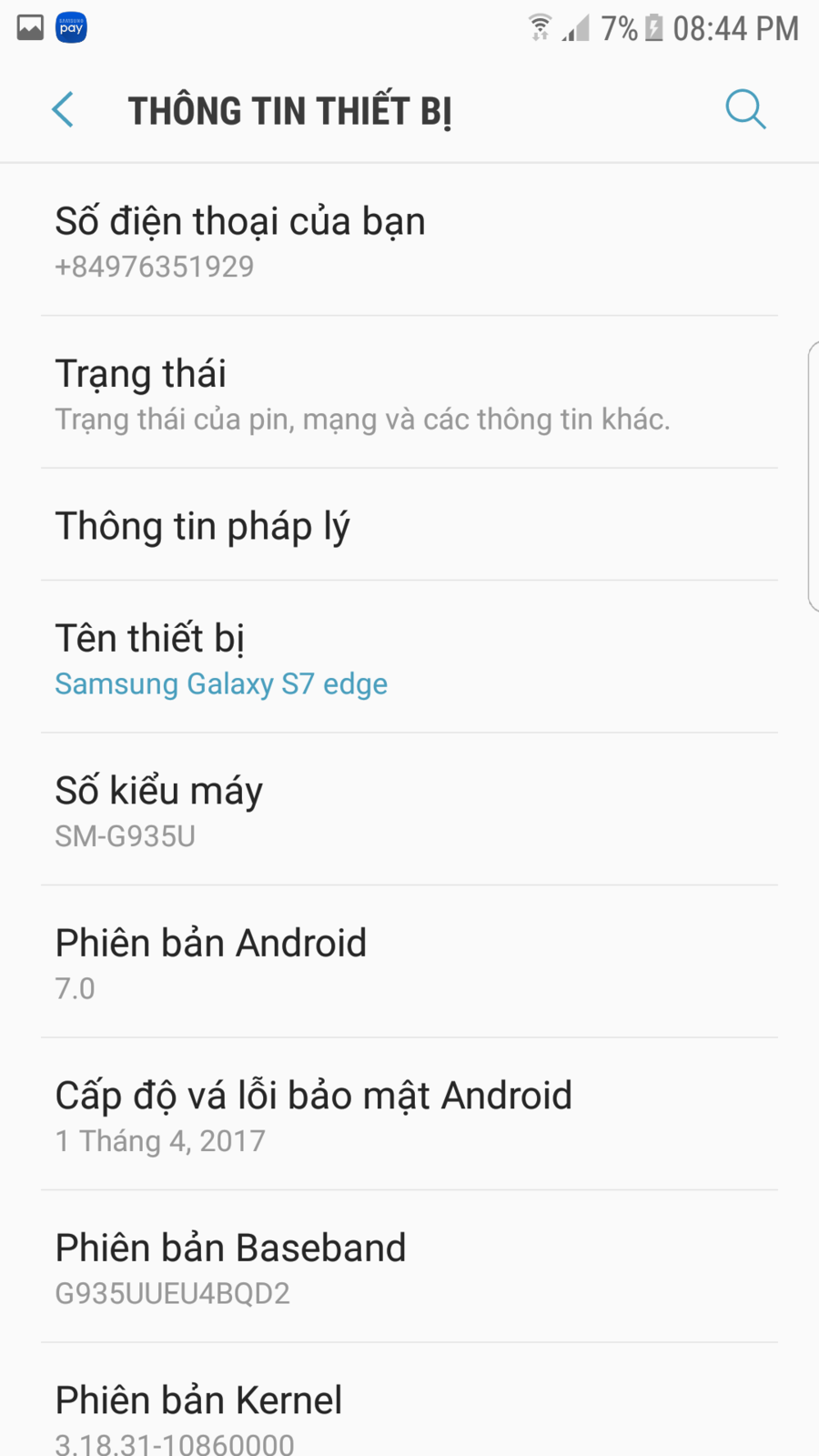The width and height of the screenshot is (819, 1456).
Task: Go back from Thông tin thiết bị
Action: [x=63, y=110]
